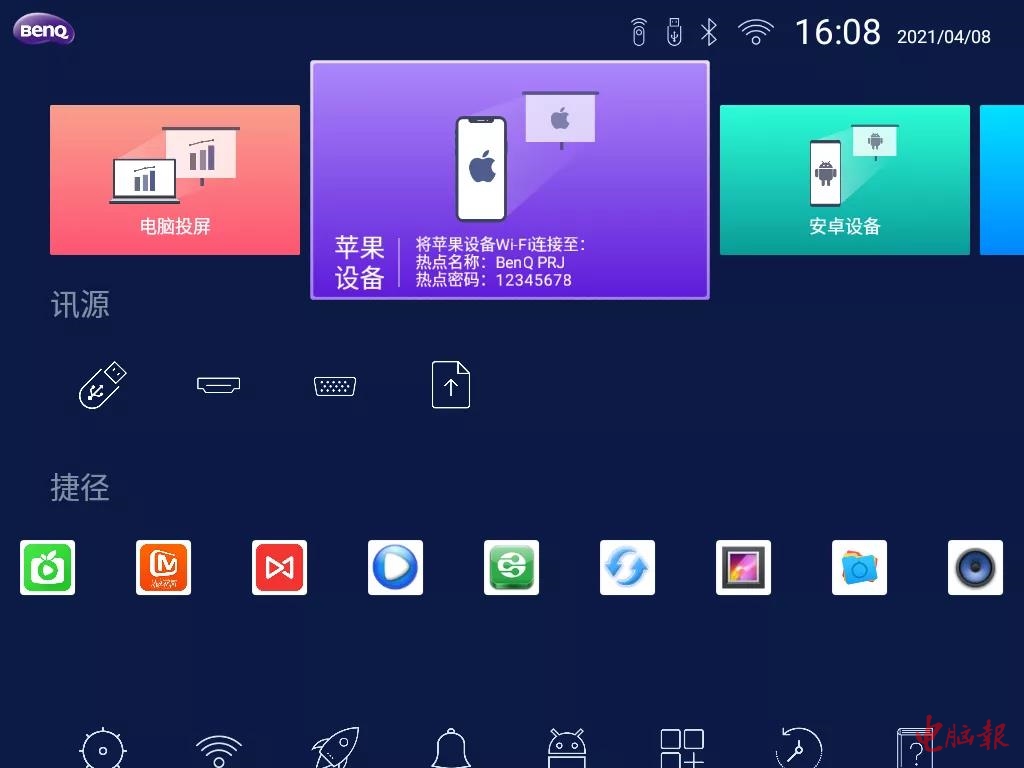Open the Wi-Fi settings in bottom bar
Image resolution: width=1024 pixels, height=768 pixels.
point(219,750)
